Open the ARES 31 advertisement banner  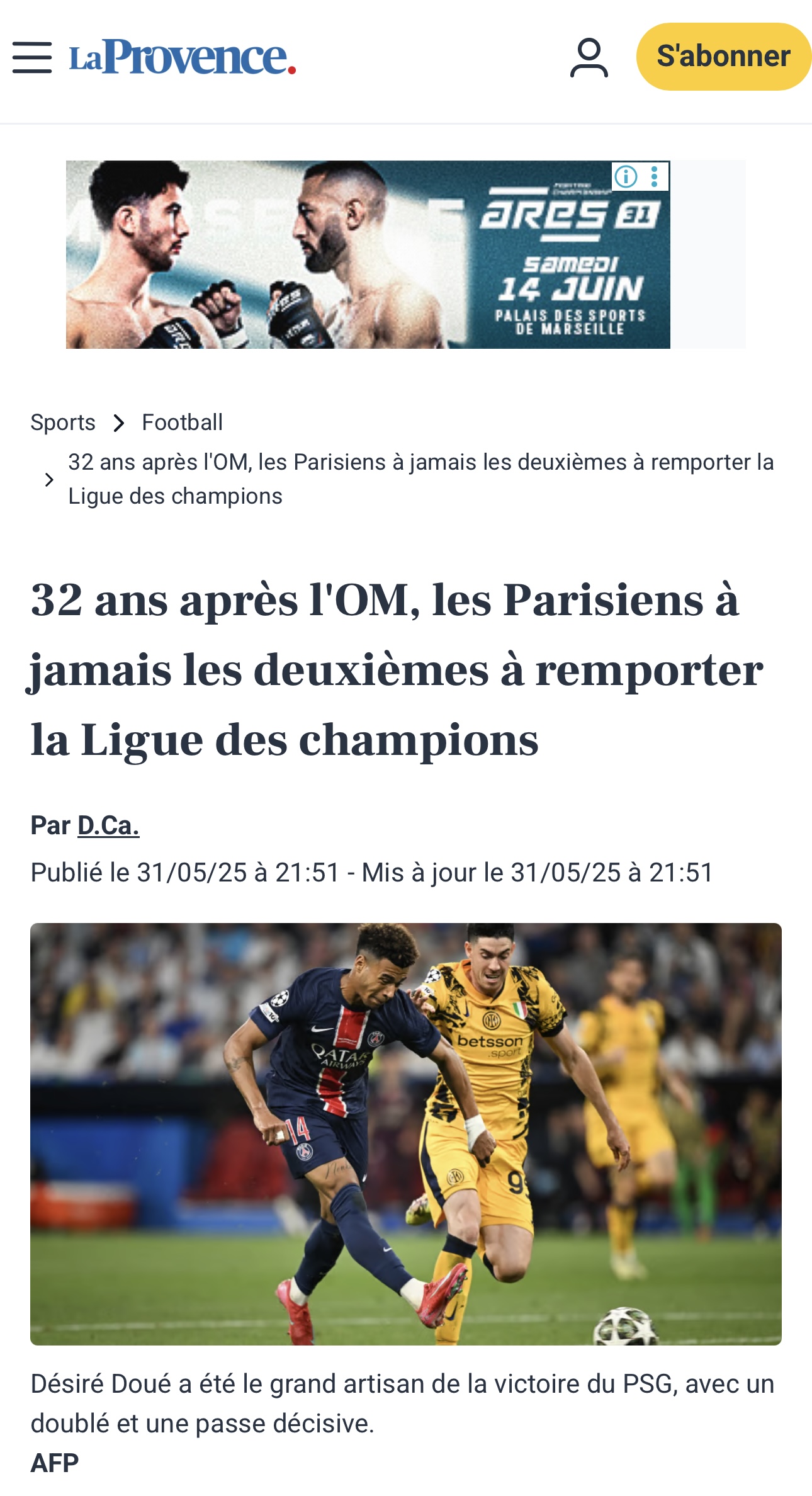click(368, 254)
